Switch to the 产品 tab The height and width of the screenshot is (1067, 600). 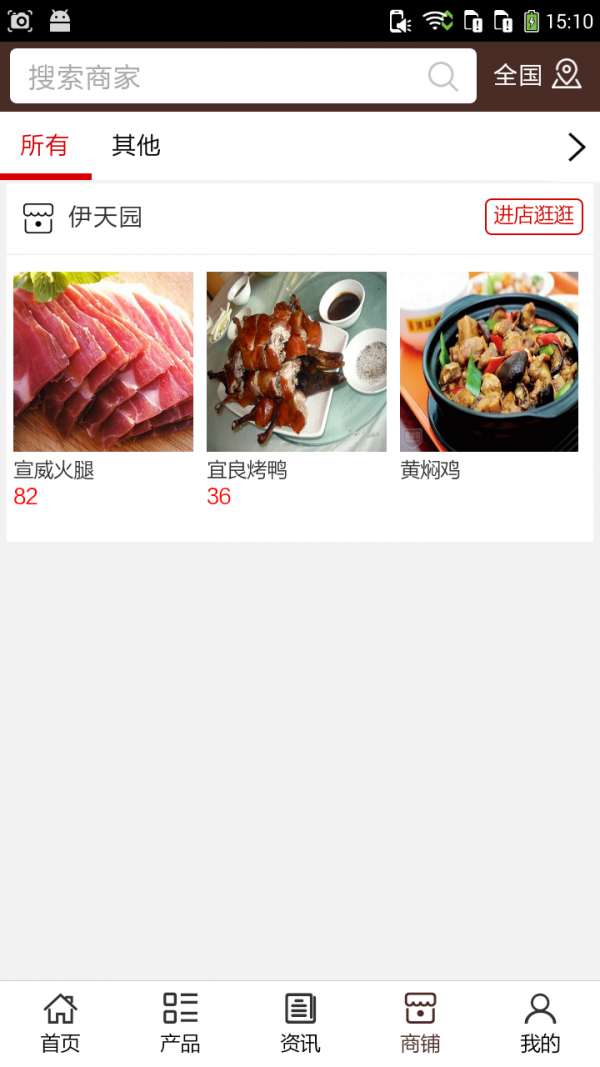[x=180, y=1023]
